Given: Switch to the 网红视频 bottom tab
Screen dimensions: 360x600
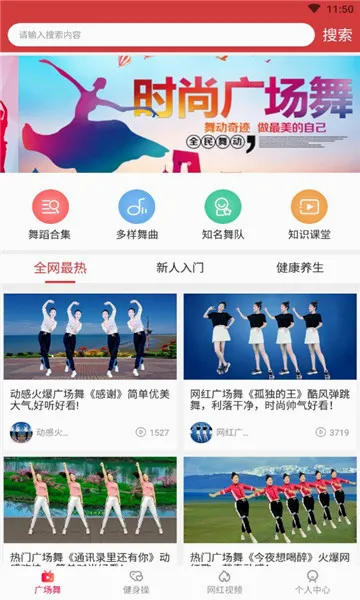Looking at the screenshot, I should click(224, 582).
